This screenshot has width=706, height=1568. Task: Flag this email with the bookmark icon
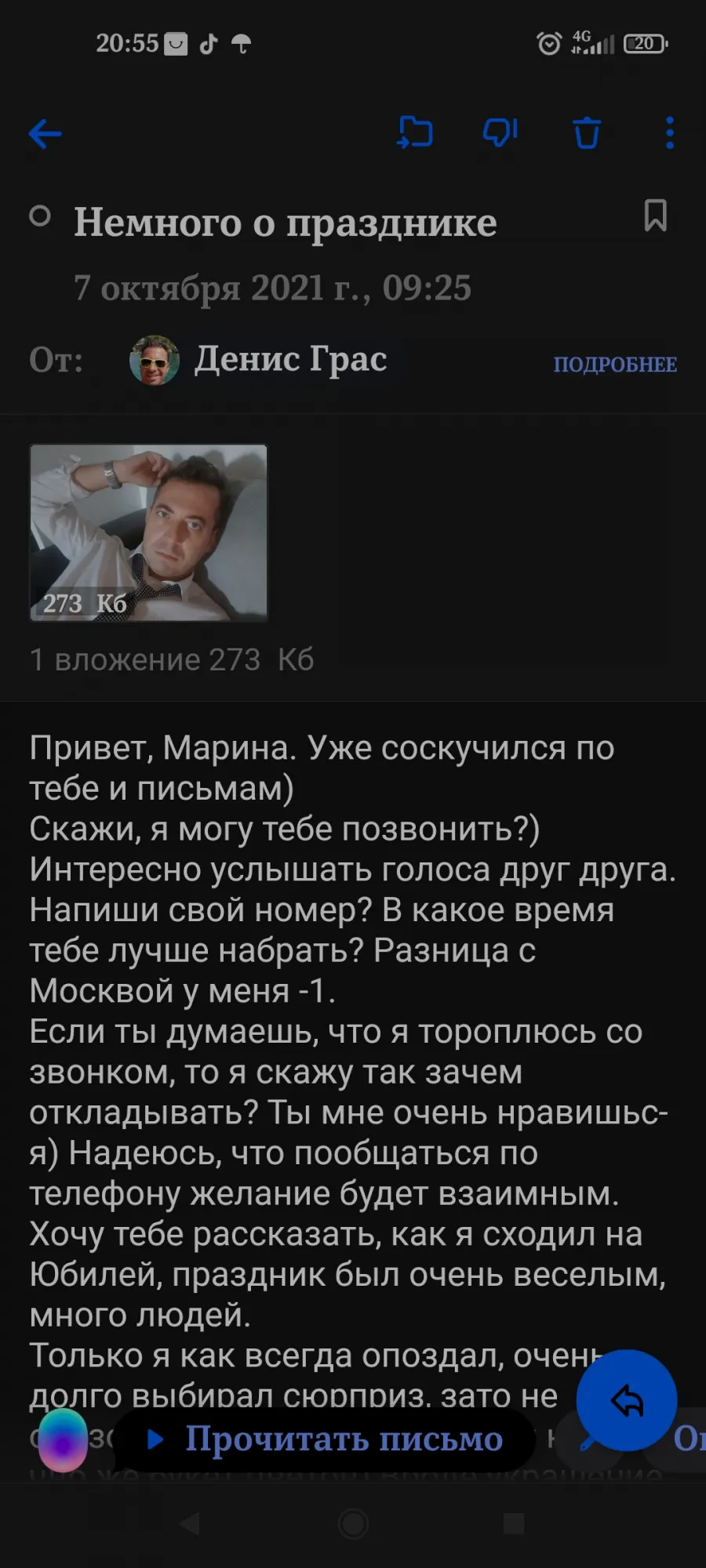point(655,216)
